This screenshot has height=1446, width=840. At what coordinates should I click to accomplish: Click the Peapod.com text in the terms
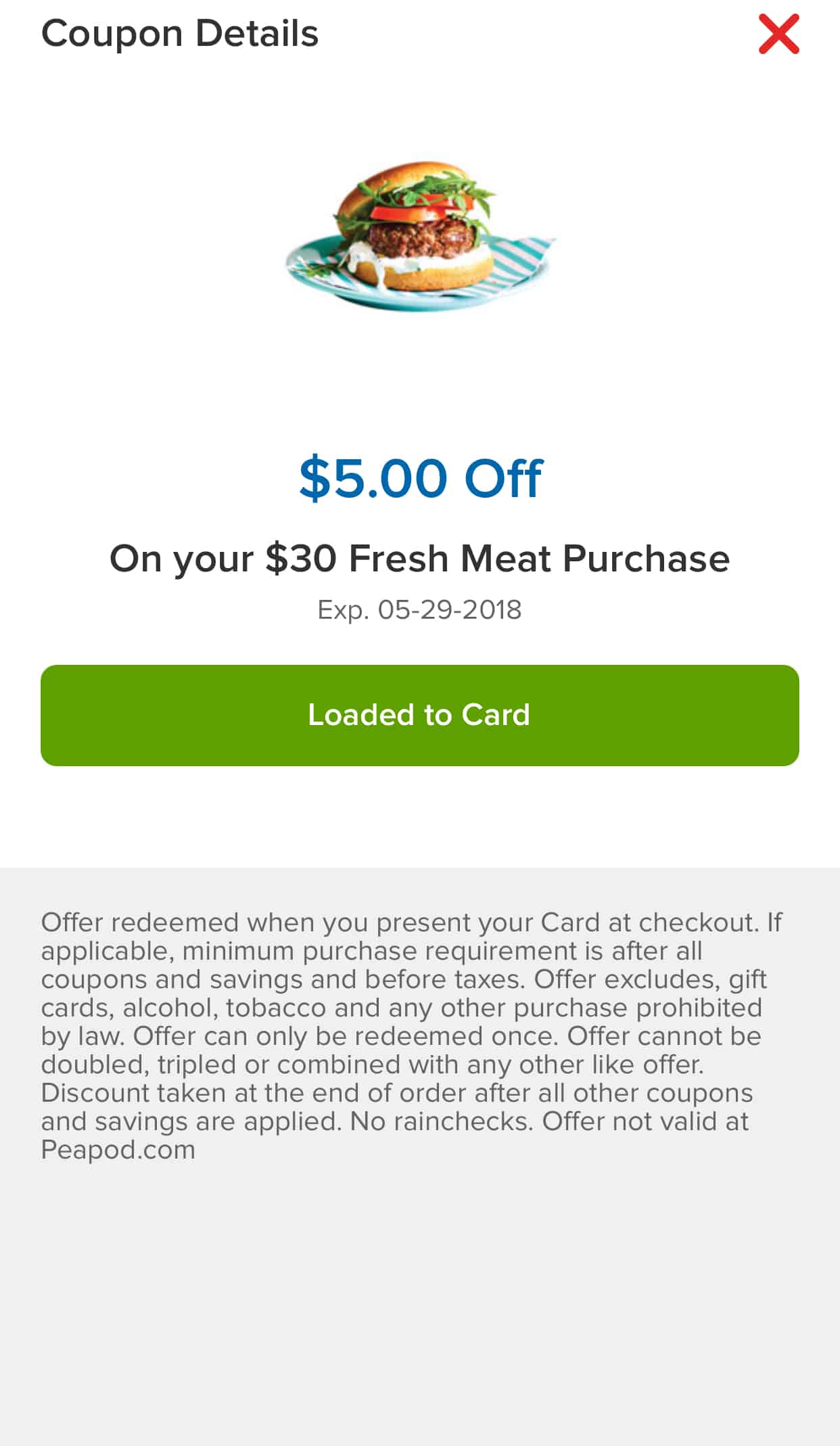(x=118, y=1149)
